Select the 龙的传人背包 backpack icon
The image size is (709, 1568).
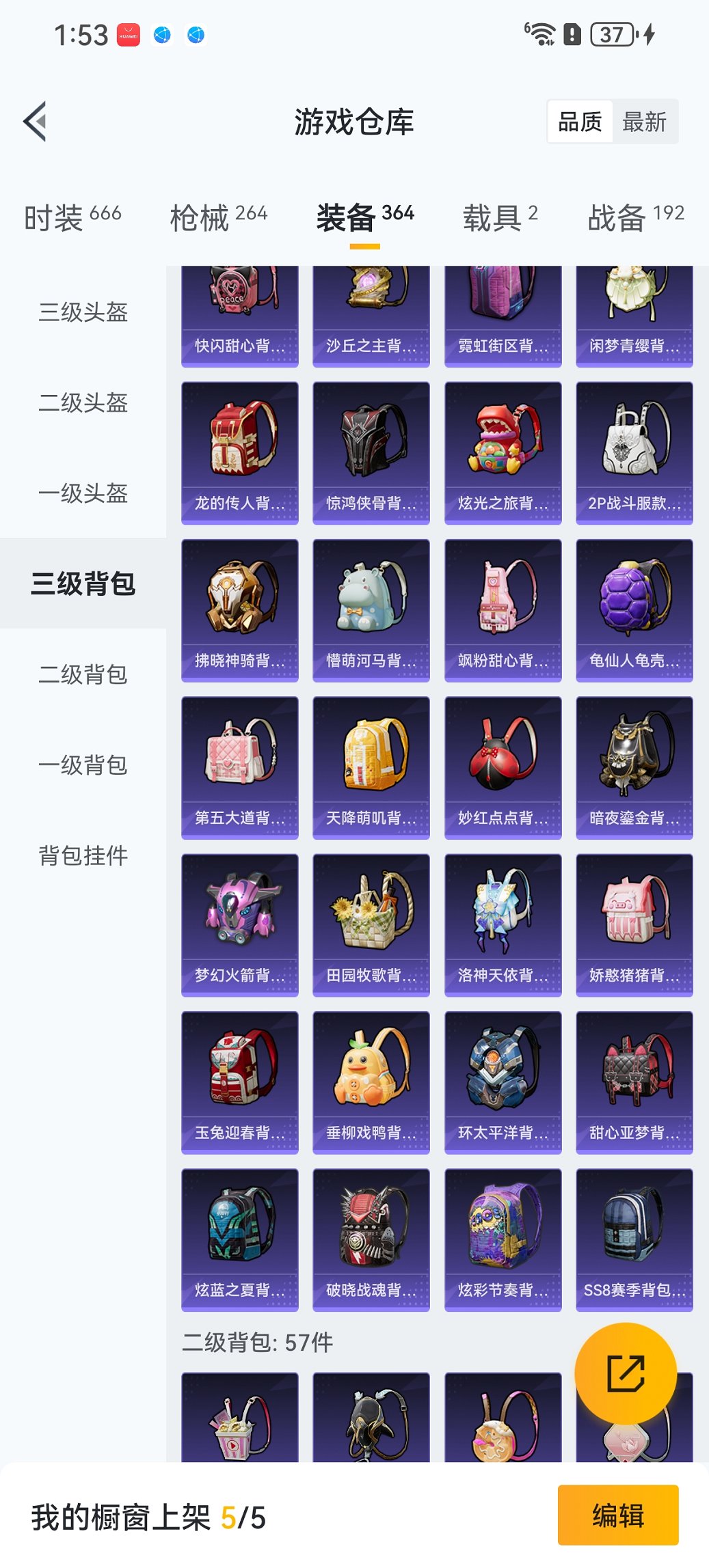point(239,448)
